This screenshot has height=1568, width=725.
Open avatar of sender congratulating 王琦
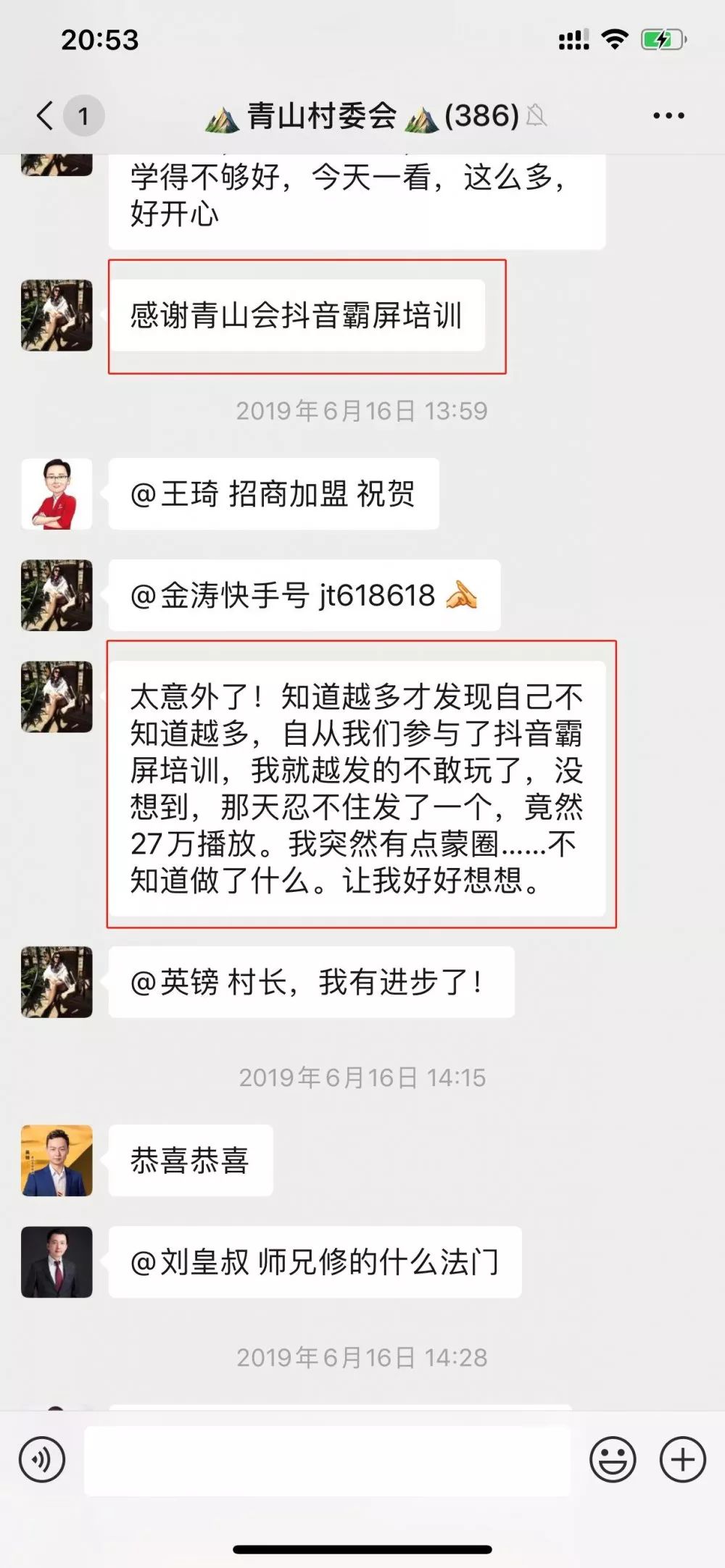click(57, 494)
